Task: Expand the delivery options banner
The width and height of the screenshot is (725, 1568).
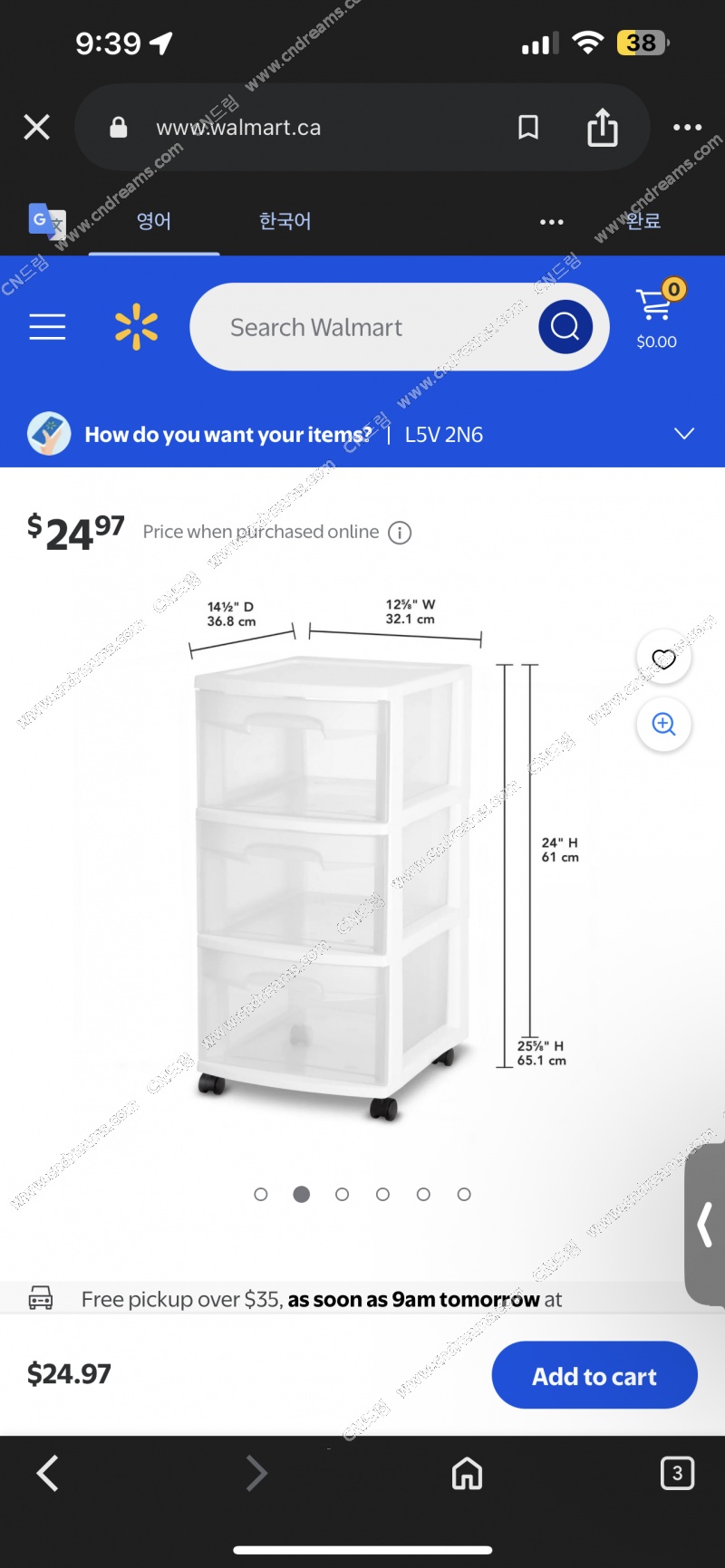Action: [684, 434]
